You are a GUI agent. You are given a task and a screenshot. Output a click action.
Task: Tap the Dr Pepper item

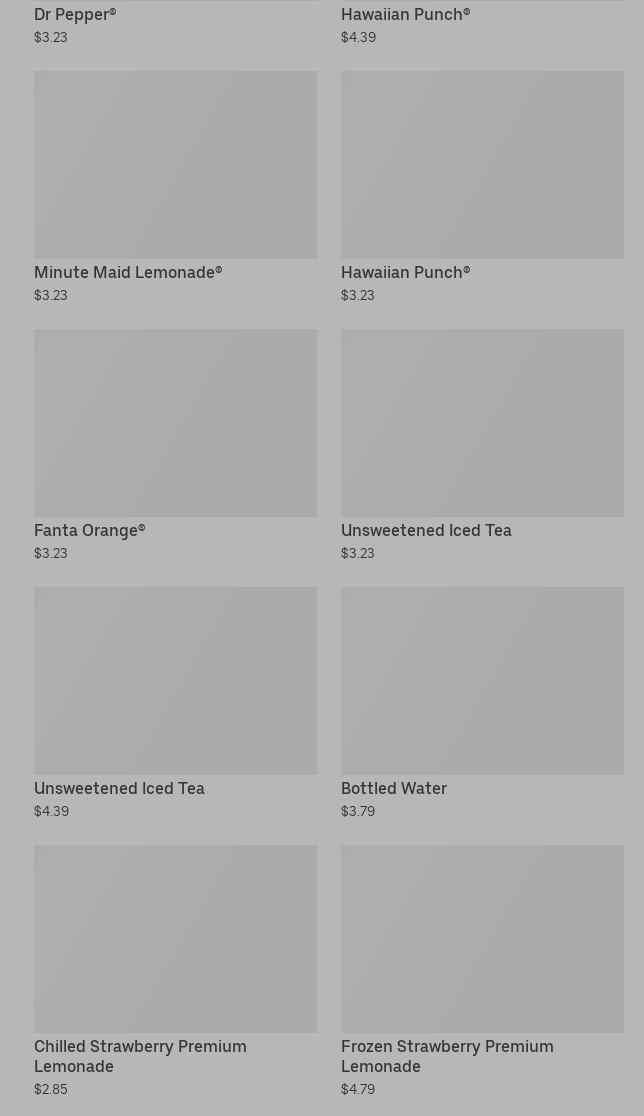pyautogui.click(x=75, y=15)
